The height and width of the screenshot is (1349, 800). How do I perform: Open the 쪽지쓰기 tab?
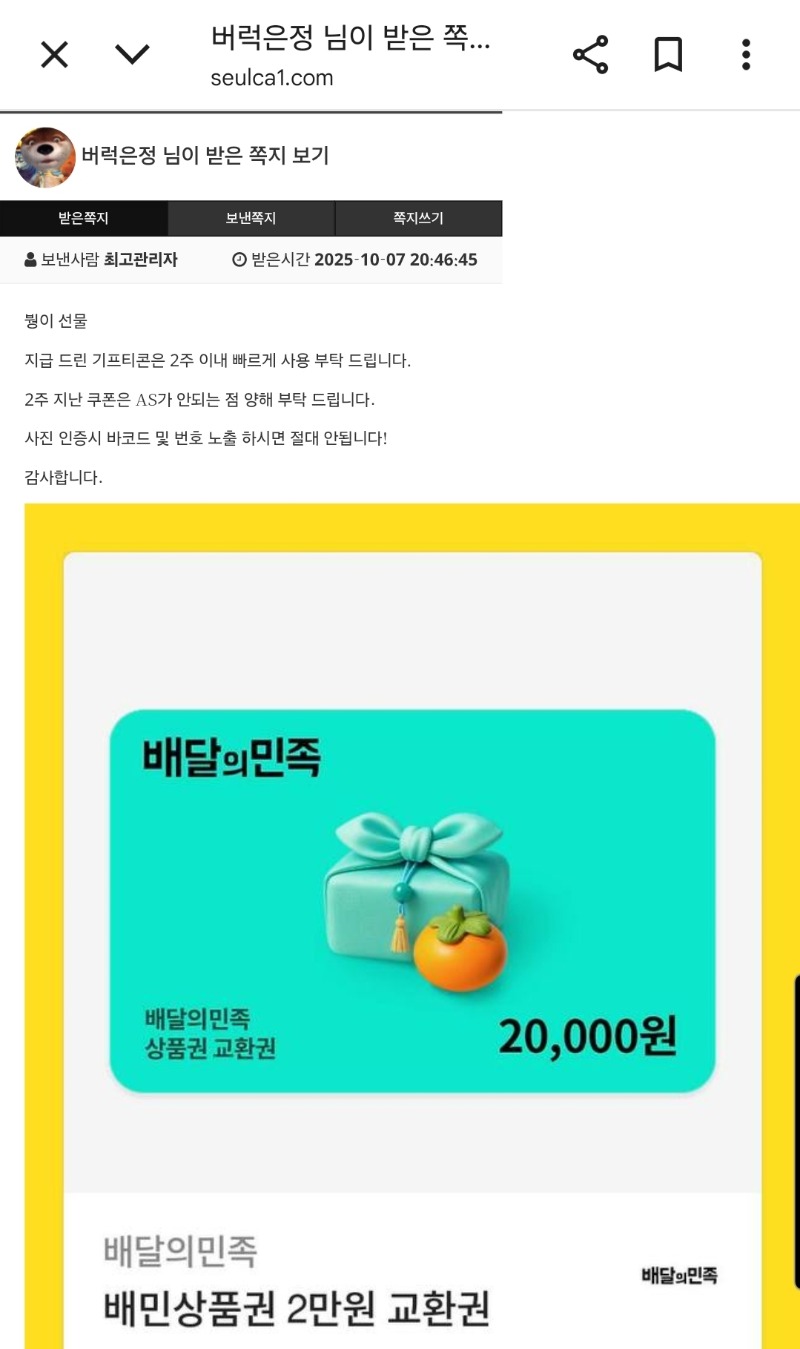tap(418, 218)
